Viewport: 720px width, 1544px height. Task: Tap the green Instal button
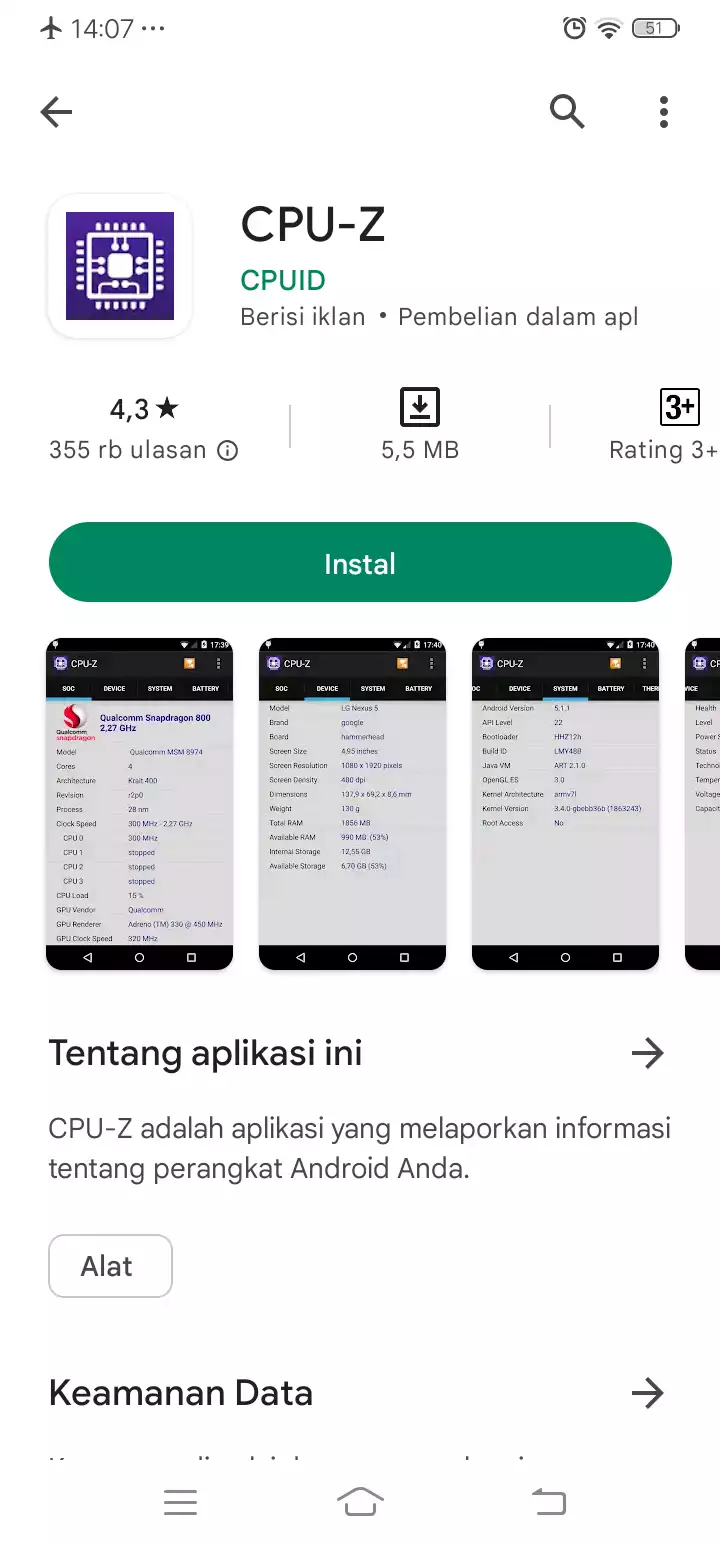tap(360, 563)
